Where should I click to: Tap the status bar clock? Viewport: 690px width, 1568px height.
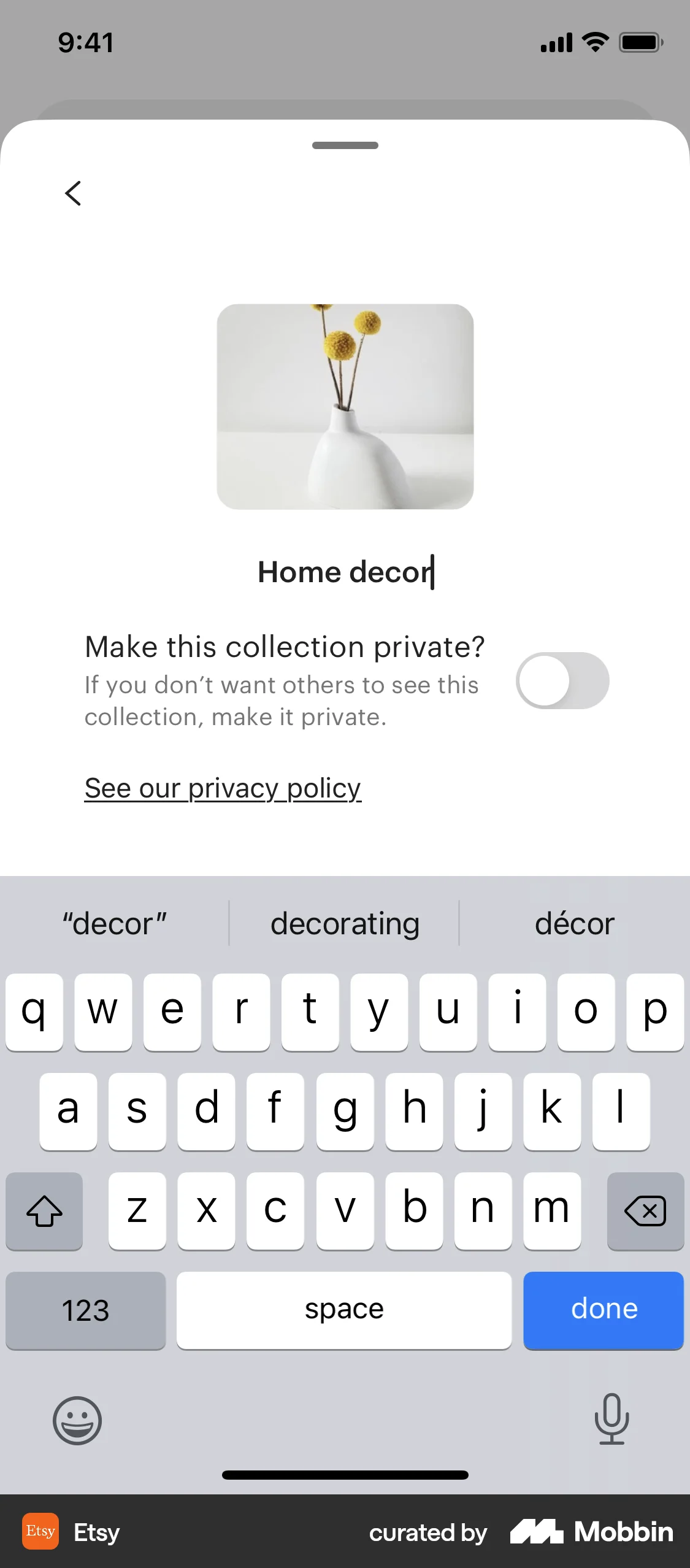pos(85,42)
